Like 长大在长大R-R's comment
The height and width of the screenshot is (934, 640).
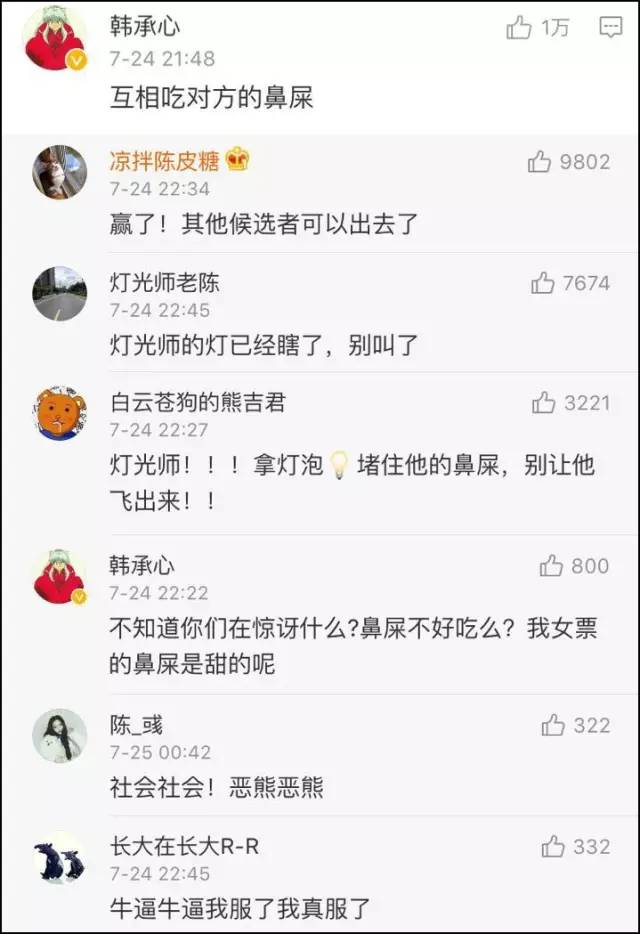[x=553, y=847]
